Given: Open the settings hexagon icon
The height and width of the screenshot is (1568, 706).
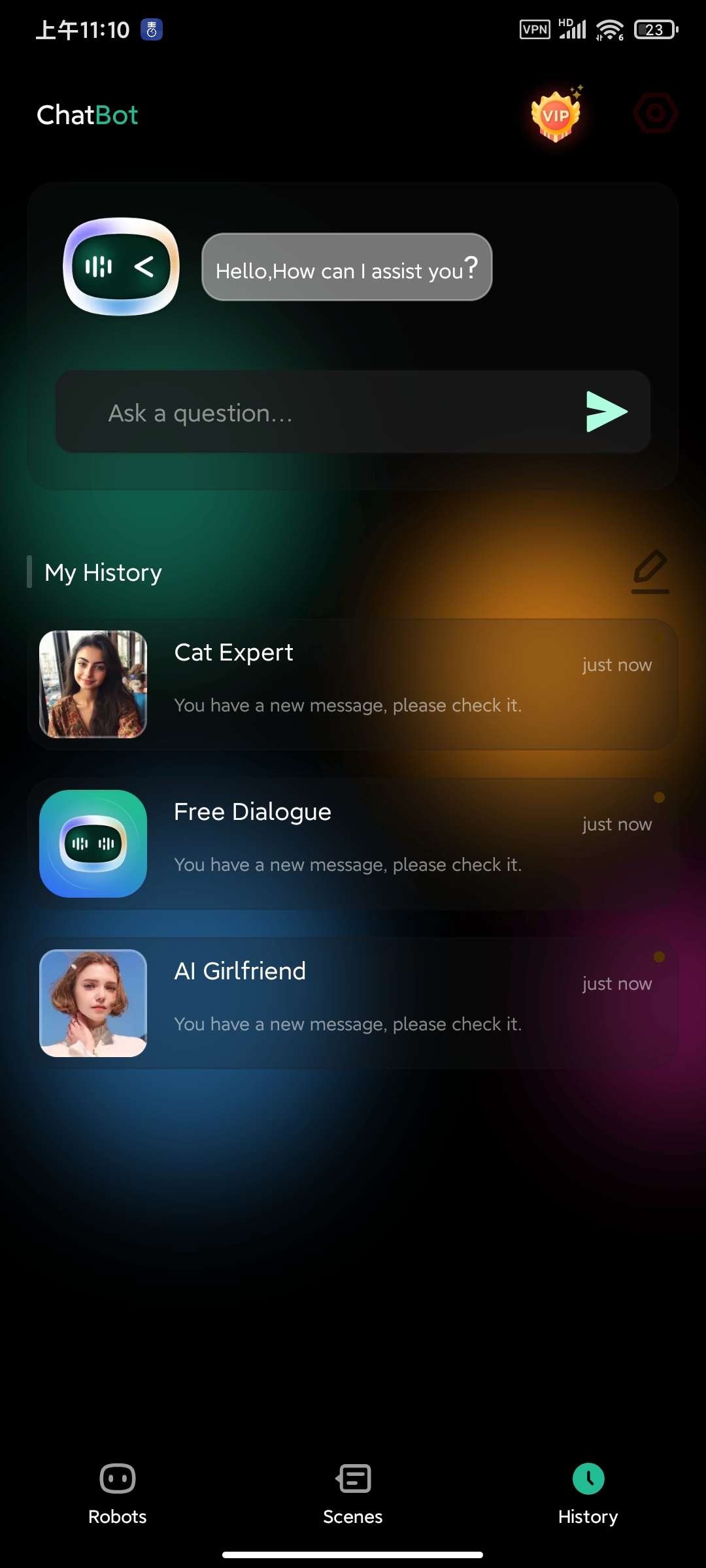Looking at the screenshot, I should pos(655,114).
